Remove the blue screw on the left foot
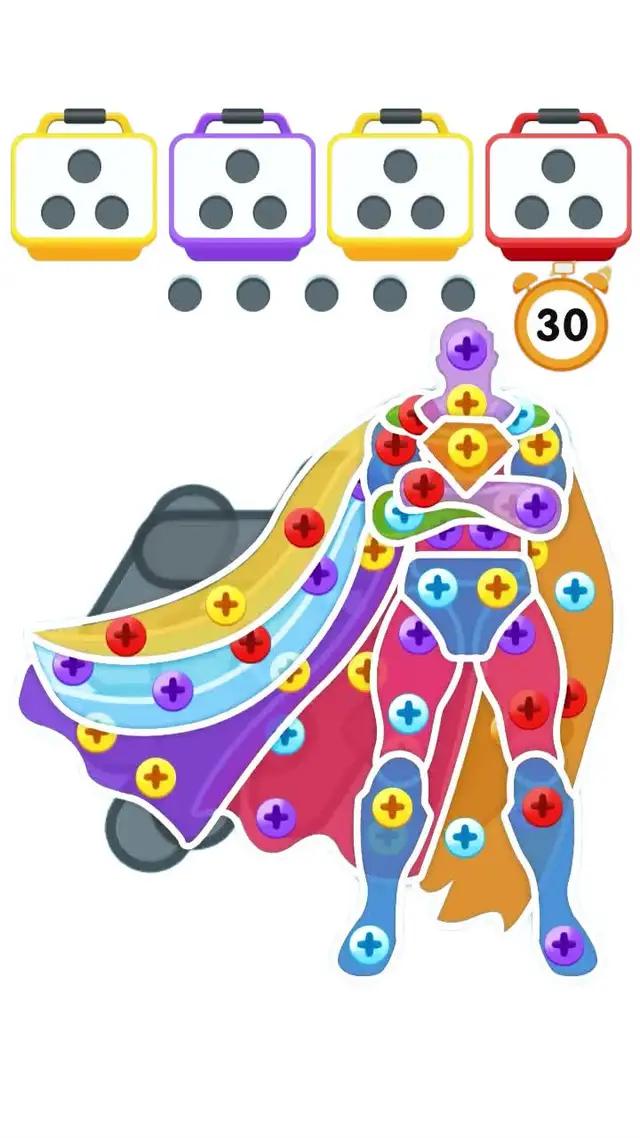This screenshot has height=1138, width=640. pyautogui.click(x=369, y=942)
